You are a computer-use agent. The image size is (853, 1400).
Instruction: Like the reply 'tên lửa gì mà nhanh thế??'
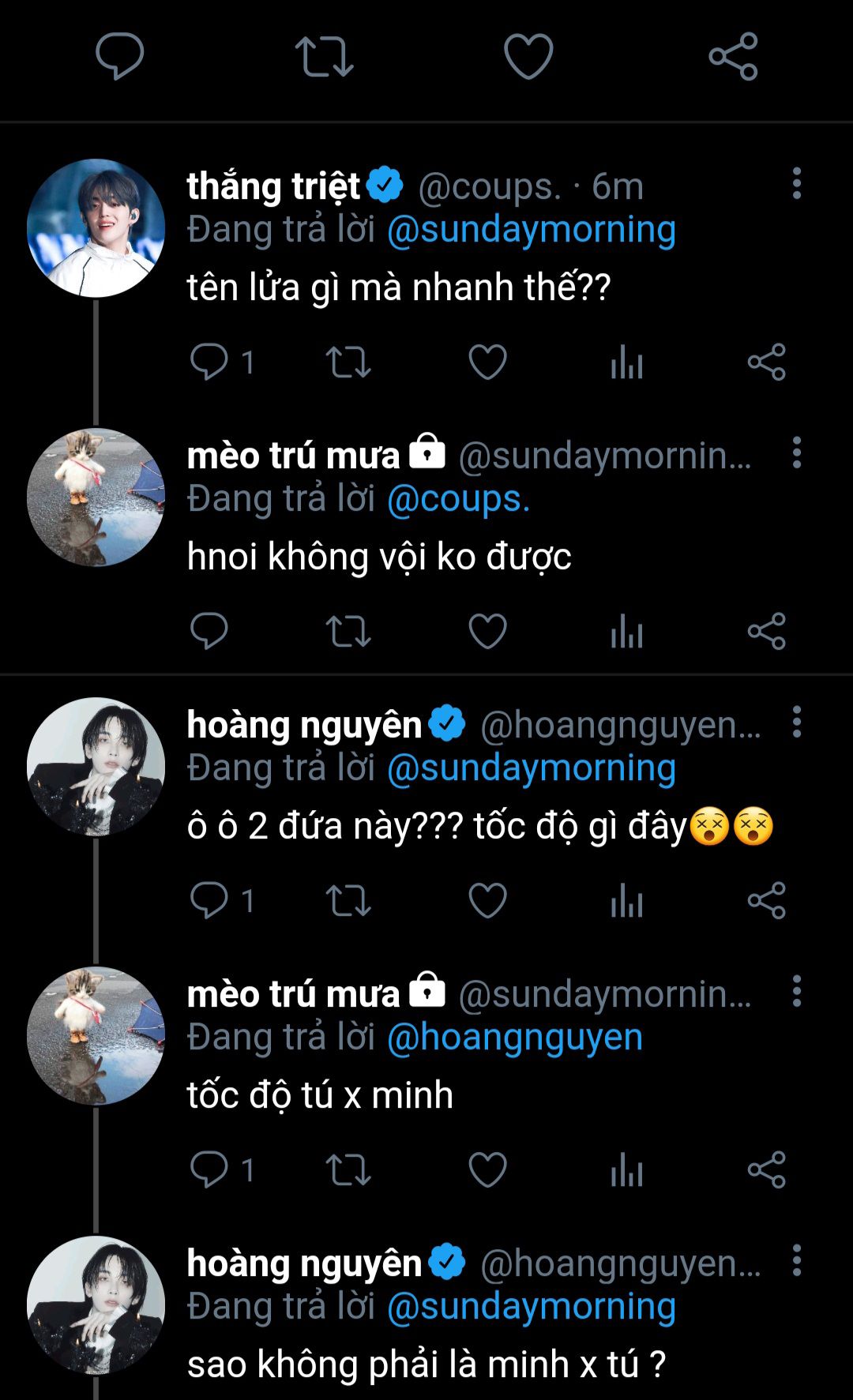click(487, 362)
